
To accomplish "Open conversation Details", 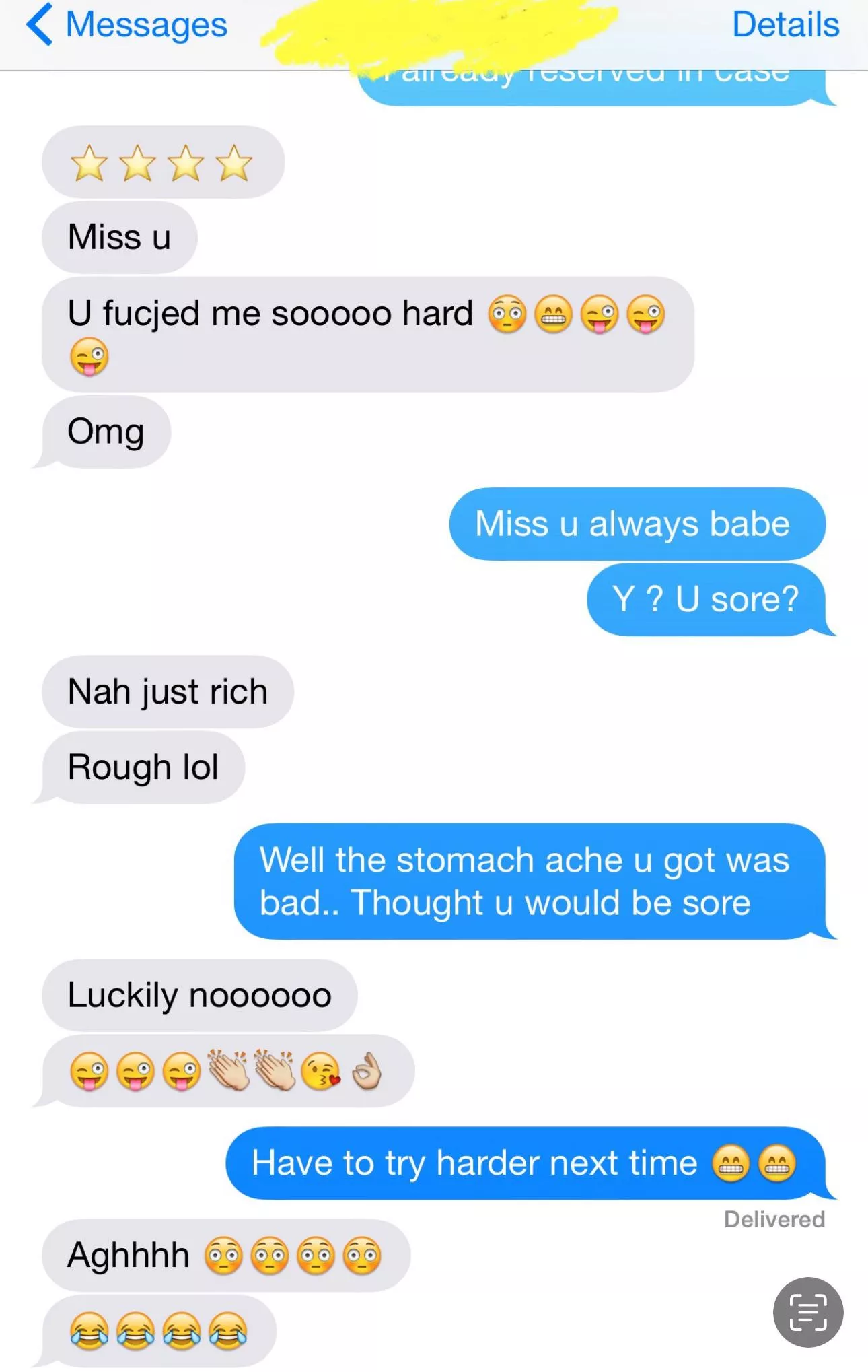I will click(x=785, y=26).
